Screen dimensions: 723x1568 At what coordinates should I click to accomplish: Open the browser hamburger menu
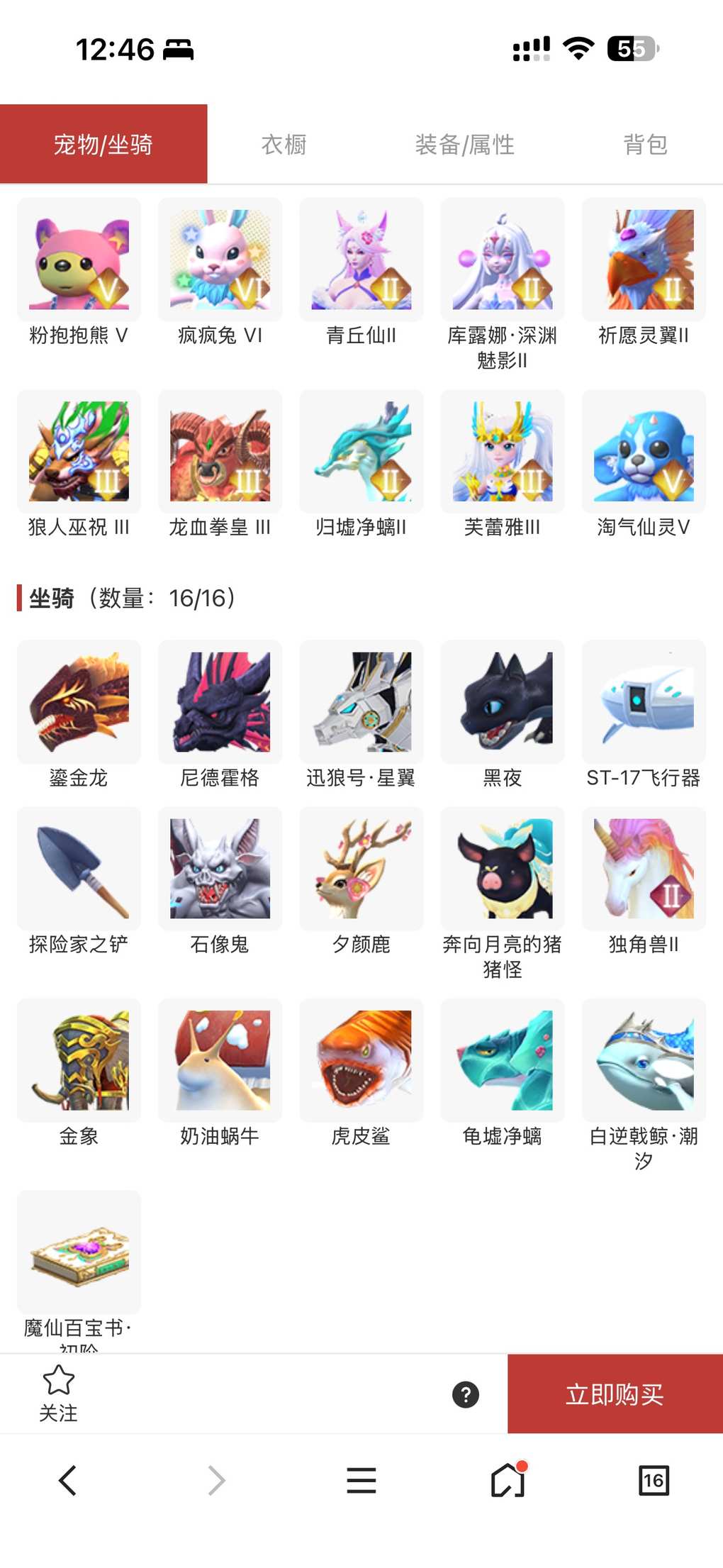click(361, 1480)
